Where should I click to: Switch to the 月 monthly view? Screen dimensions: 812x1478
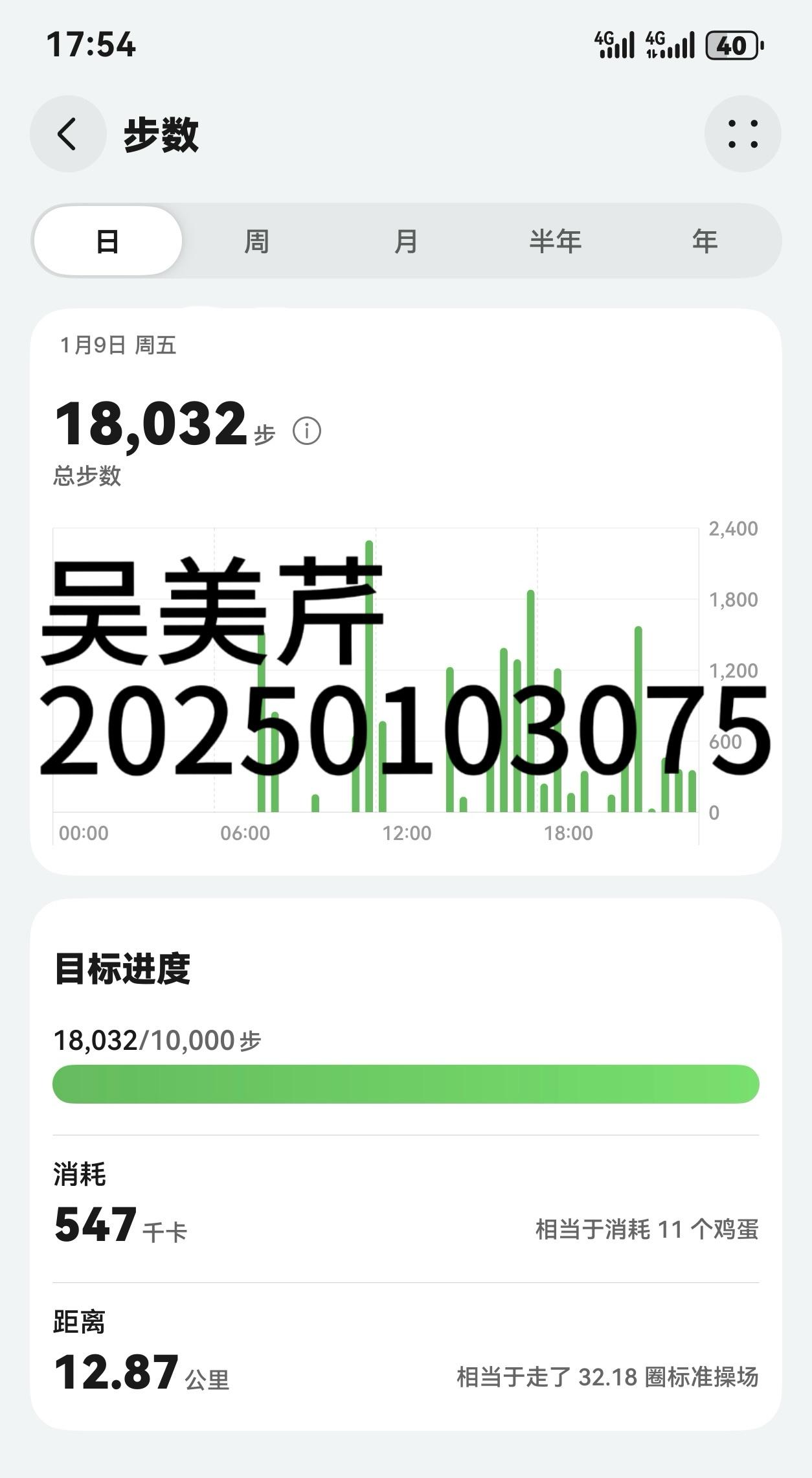(406, 242)
